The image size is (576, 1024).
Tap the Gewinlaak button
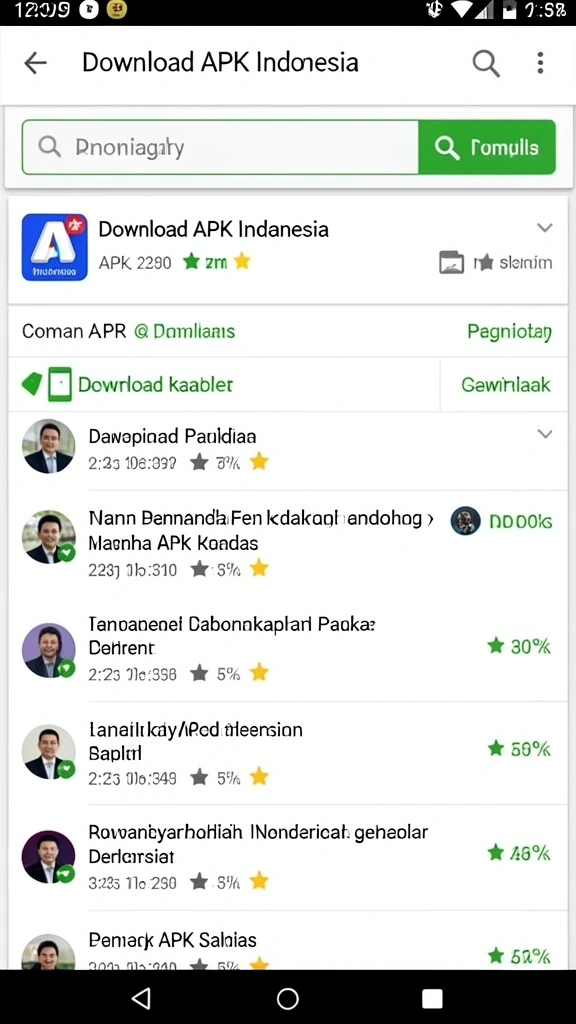505,385
